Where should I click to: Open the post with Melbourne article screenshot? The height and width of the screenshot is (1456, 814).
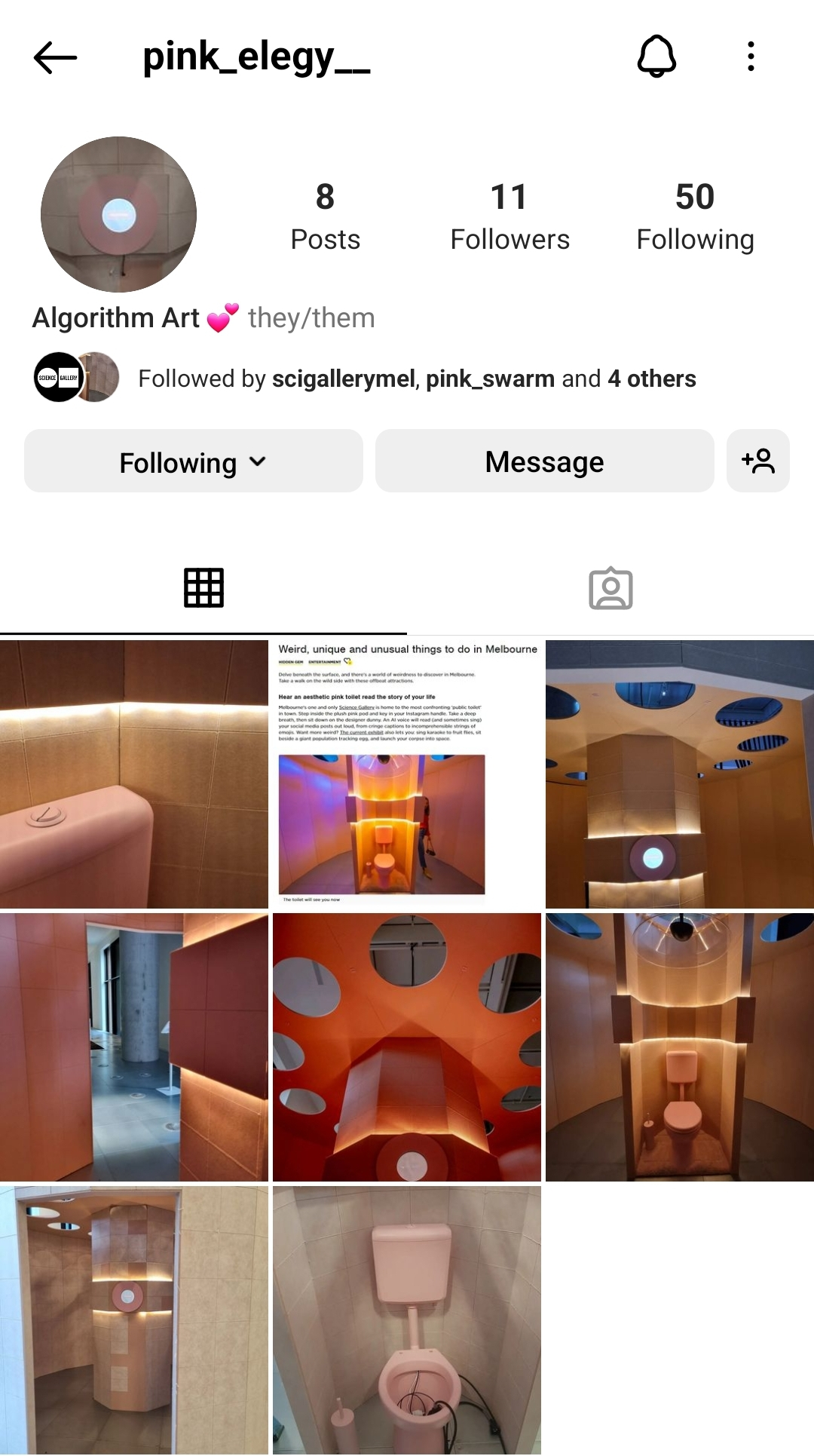(x=407, y=774)
